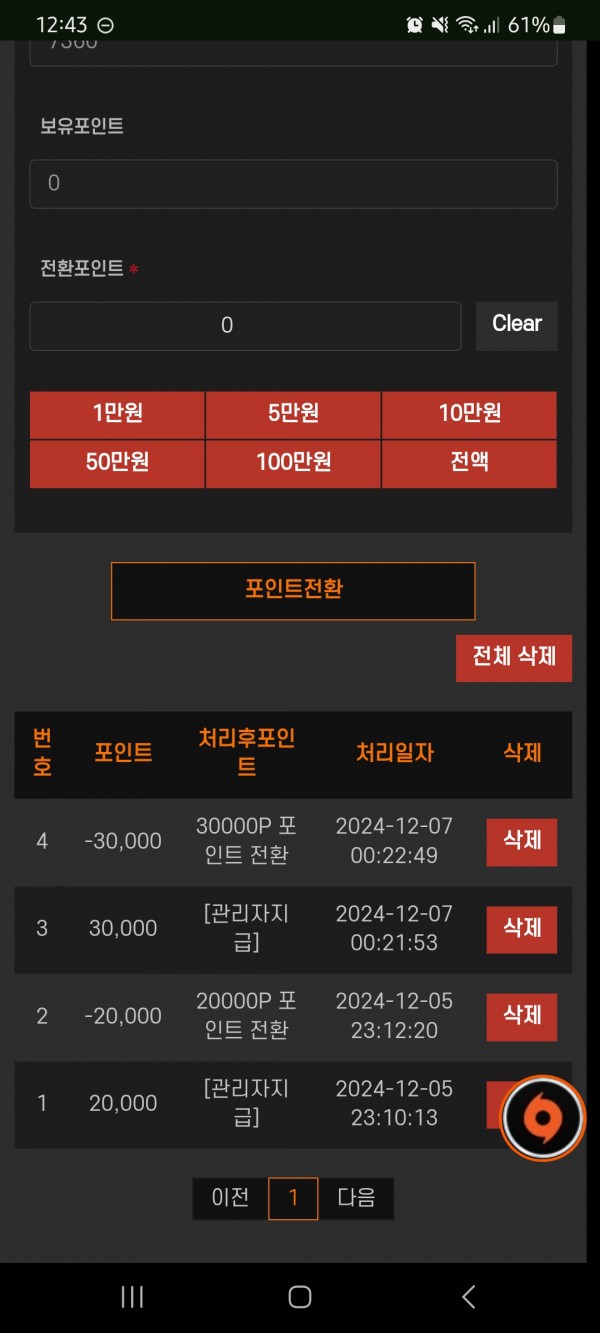Select 전액 to convert all points
600x1333 pixels.
469,463
